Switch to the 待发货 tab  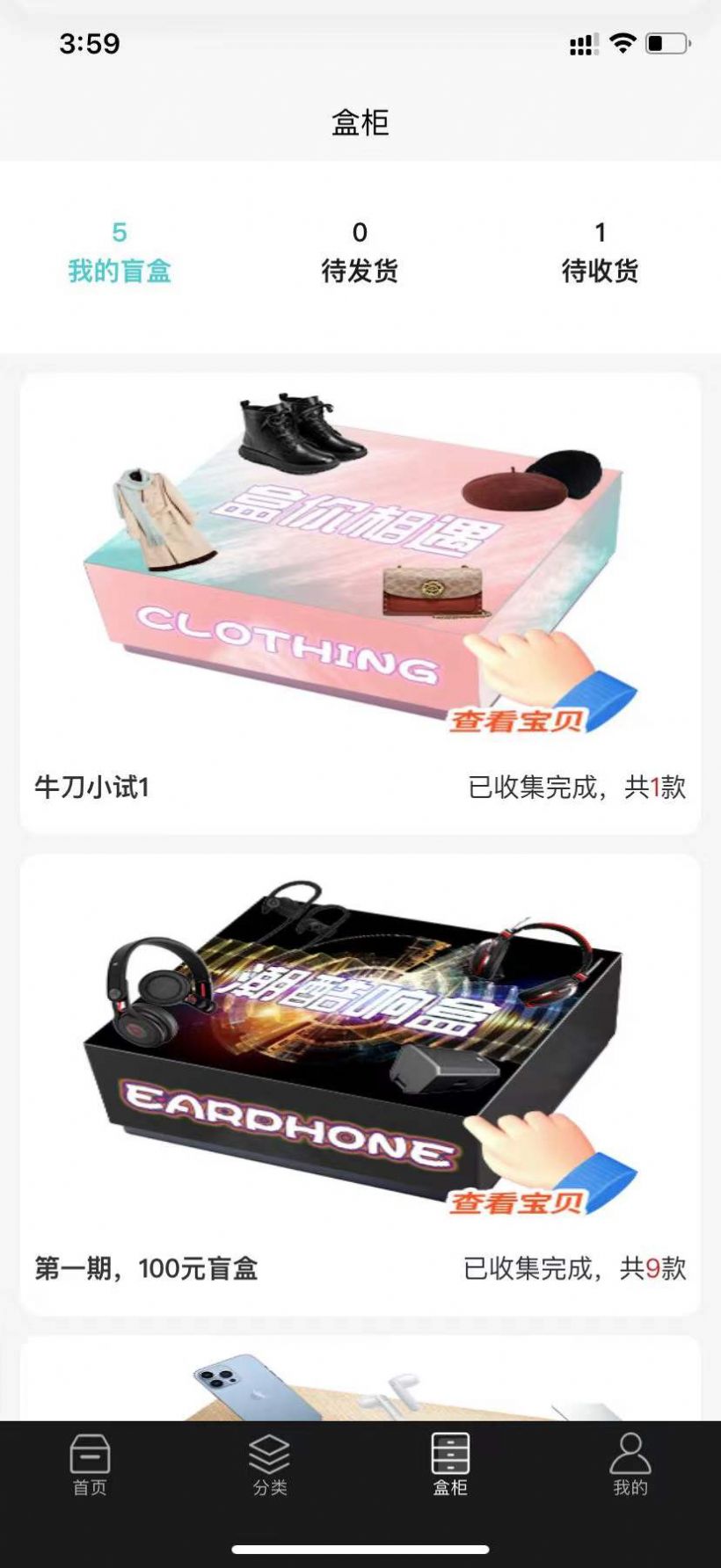(360, 252)
